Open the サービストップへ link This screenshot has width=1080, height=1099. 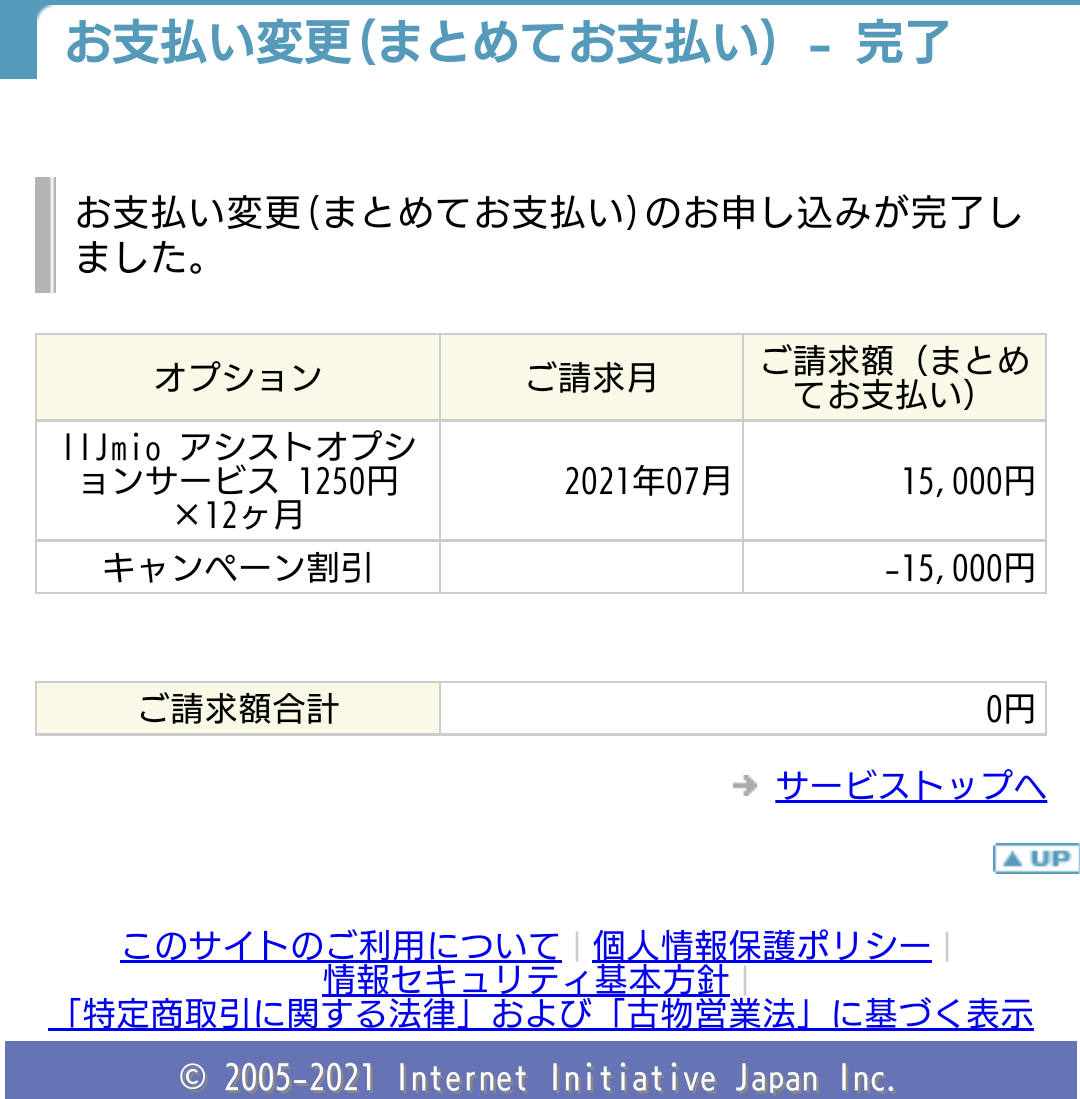910,786
